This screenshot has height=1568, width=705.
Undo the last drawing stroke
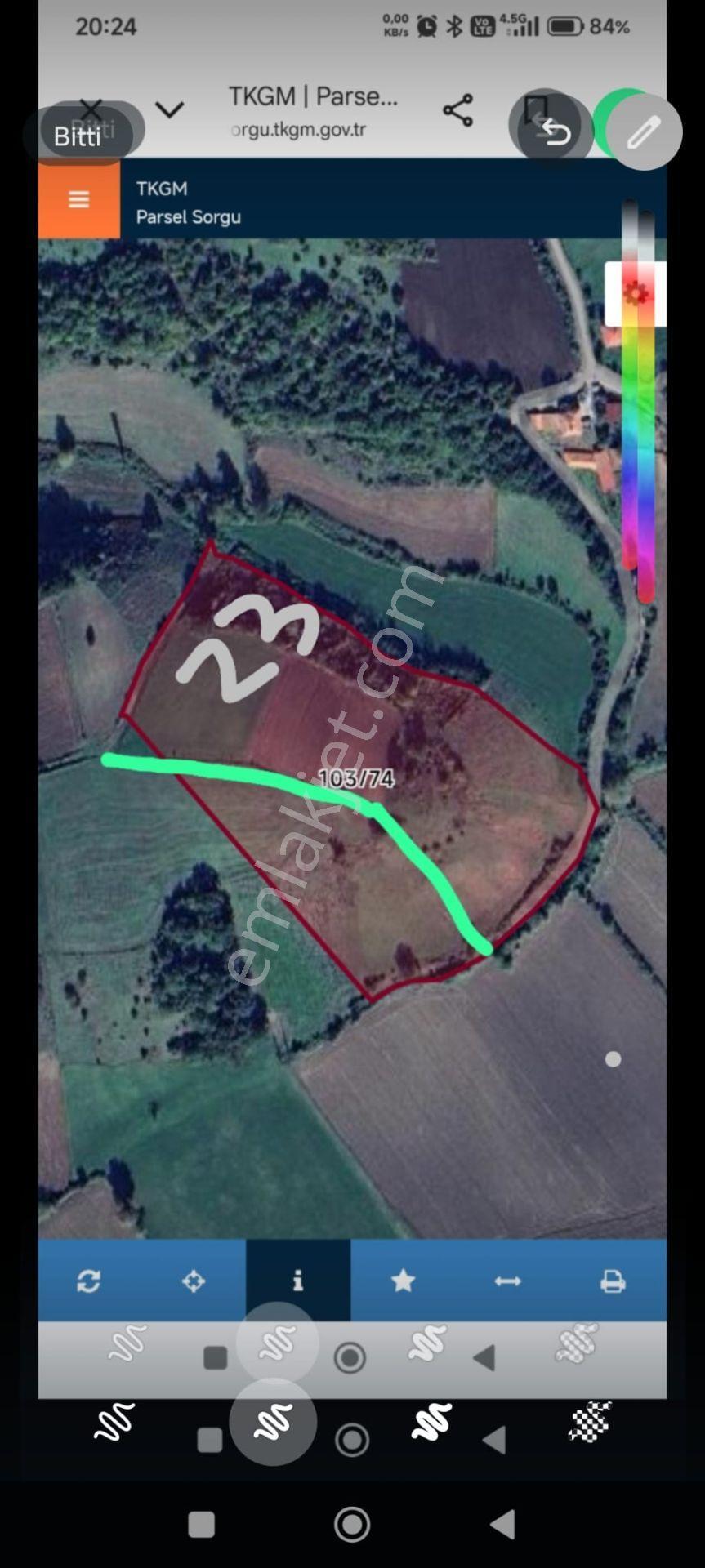coord(553,131)
